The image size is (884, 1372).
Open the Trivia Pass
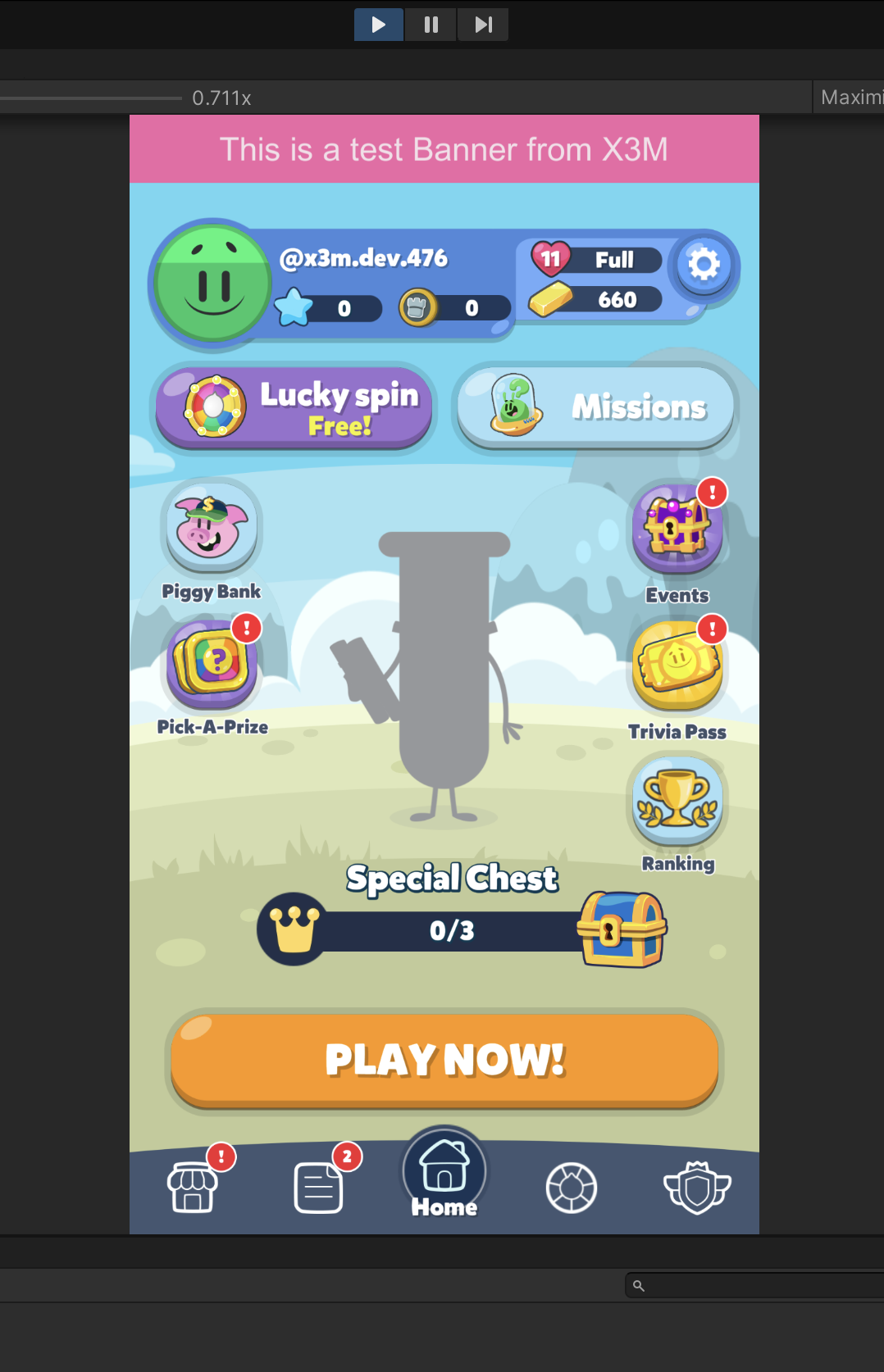(x=677, y=666)
